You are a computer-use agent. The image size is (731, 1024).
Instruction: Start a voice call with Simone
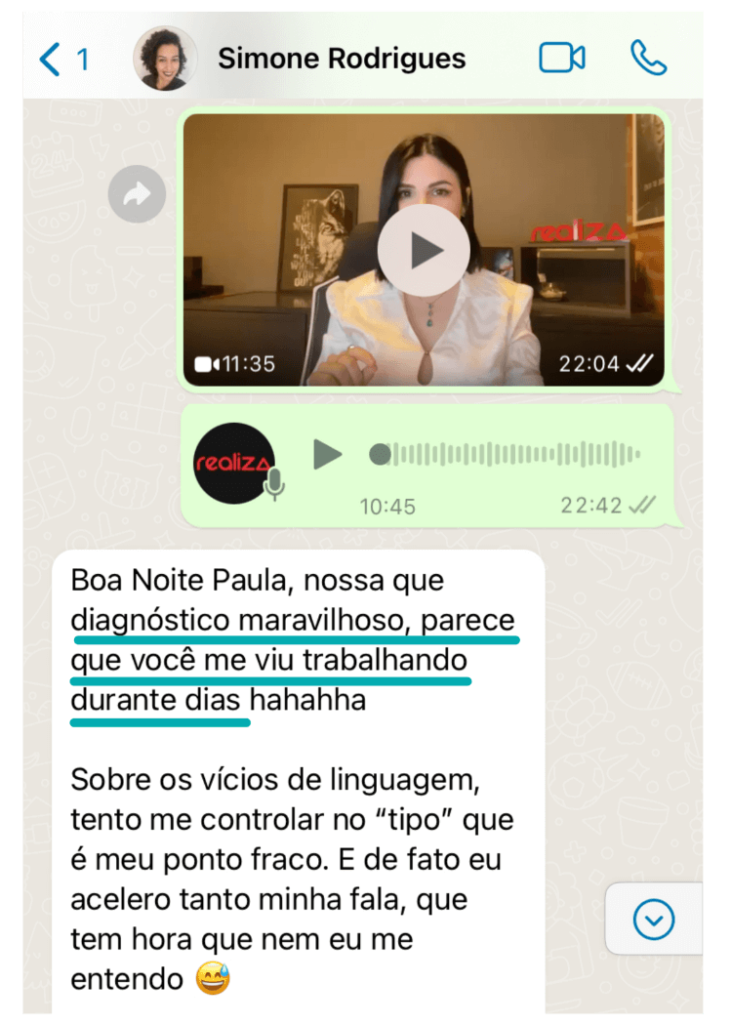(x=648, y=58)
